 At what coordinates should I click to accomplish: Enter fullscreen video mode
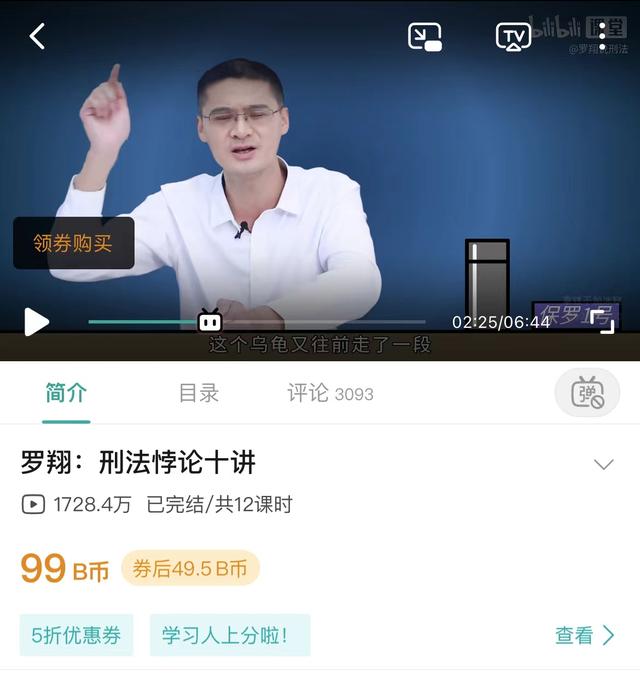[600, 321]
